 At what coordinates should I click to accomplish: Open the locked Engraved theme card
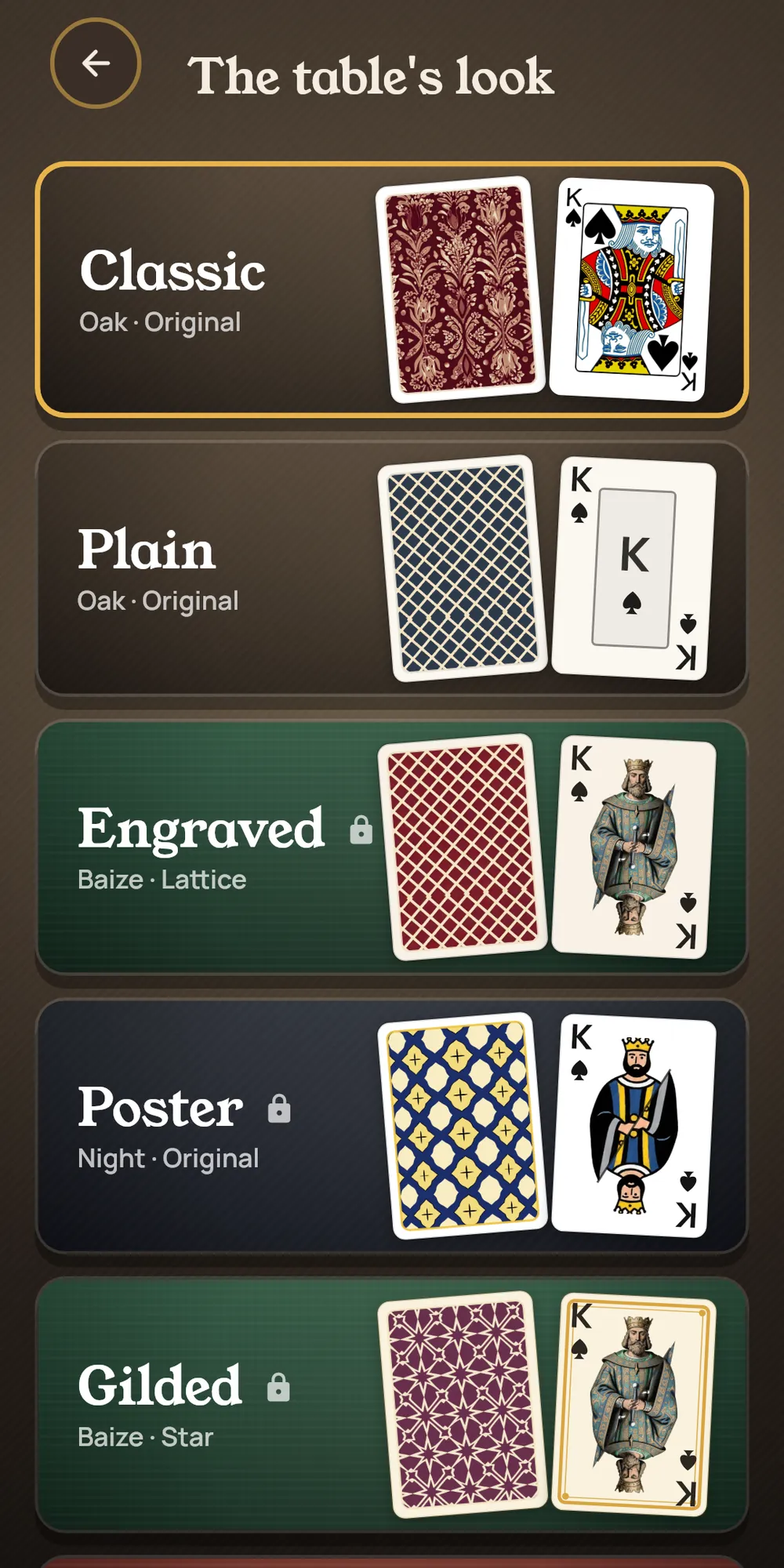[x=392, y=848]
